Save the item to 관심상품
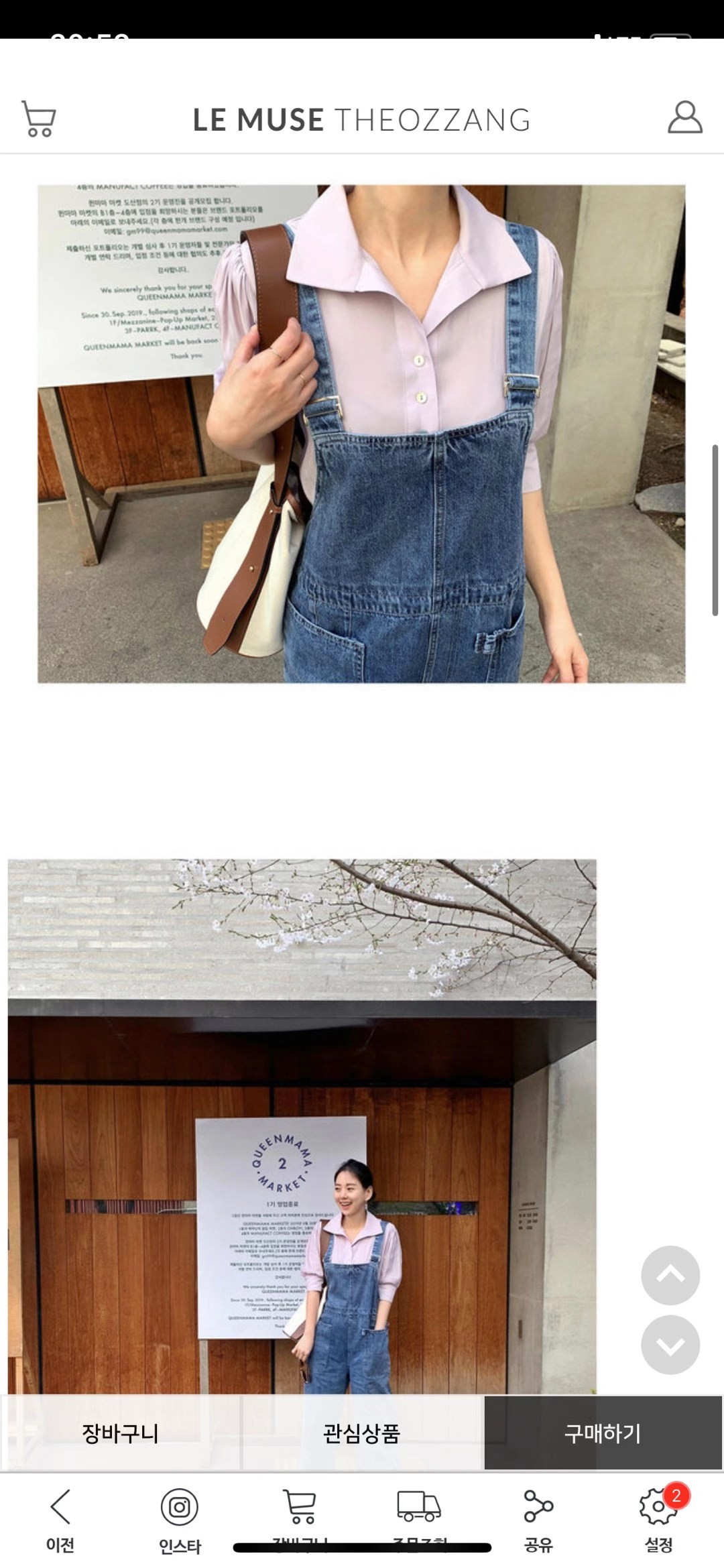The image size is (724, 1568). pyautogui.click(x=362, y=1433)
